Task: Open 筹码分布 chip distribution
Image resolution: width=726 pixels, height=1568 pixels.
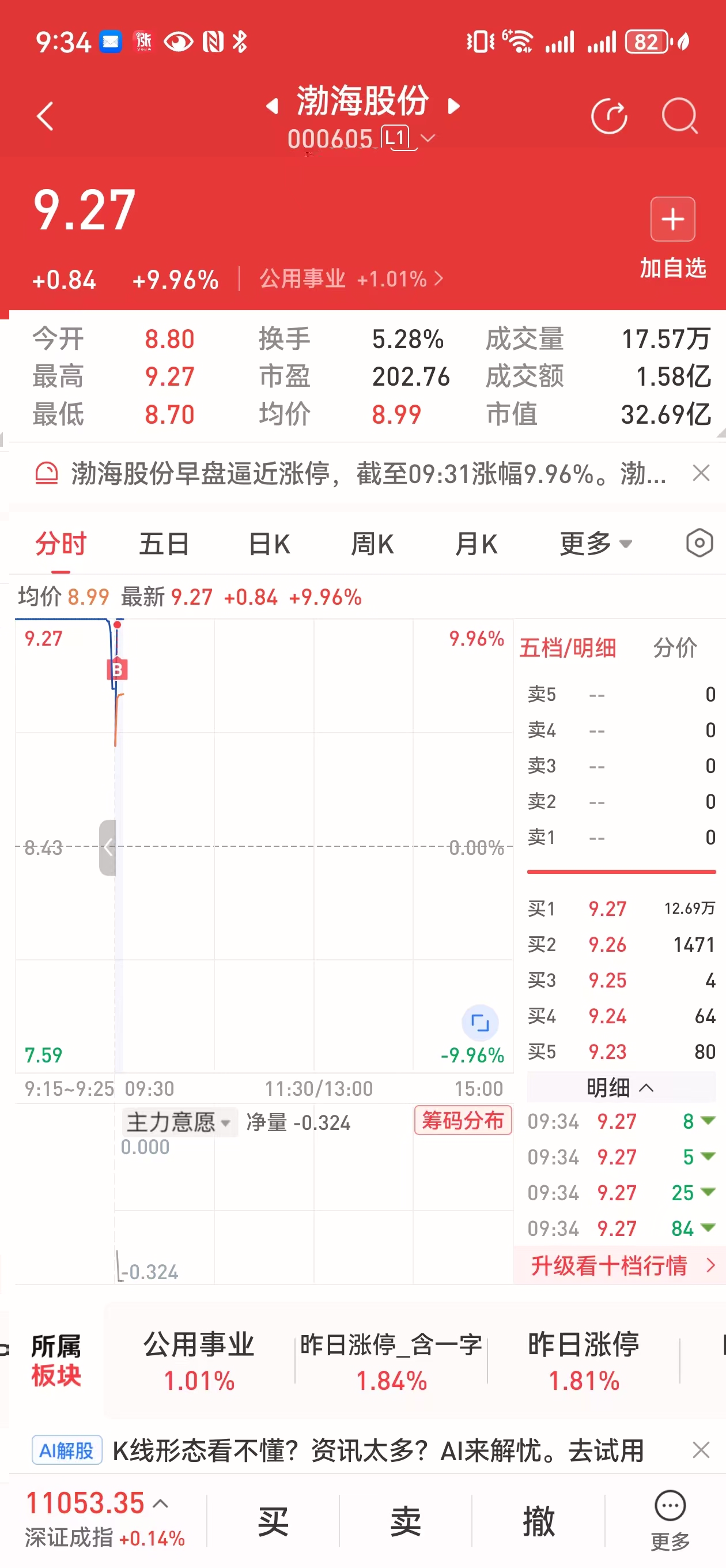Action: coord(463,1121)
